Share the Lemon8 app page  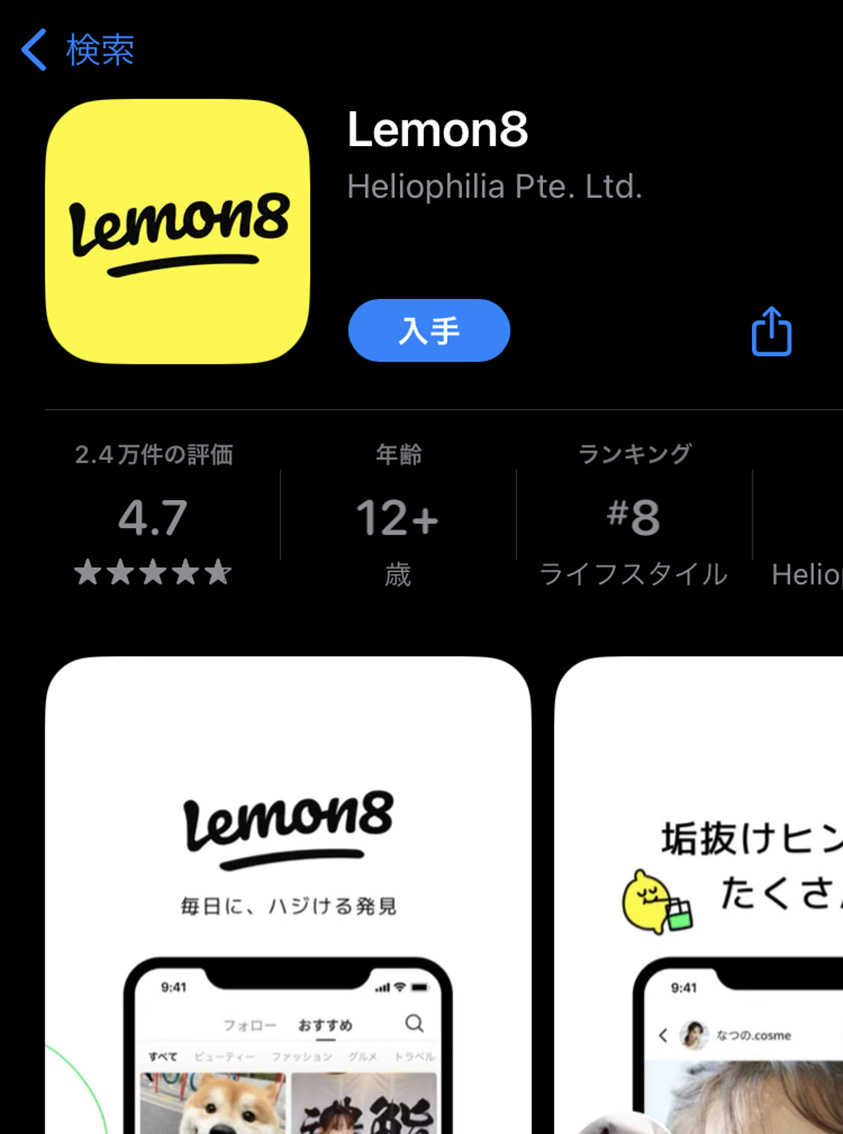click(x=771, y=331)
